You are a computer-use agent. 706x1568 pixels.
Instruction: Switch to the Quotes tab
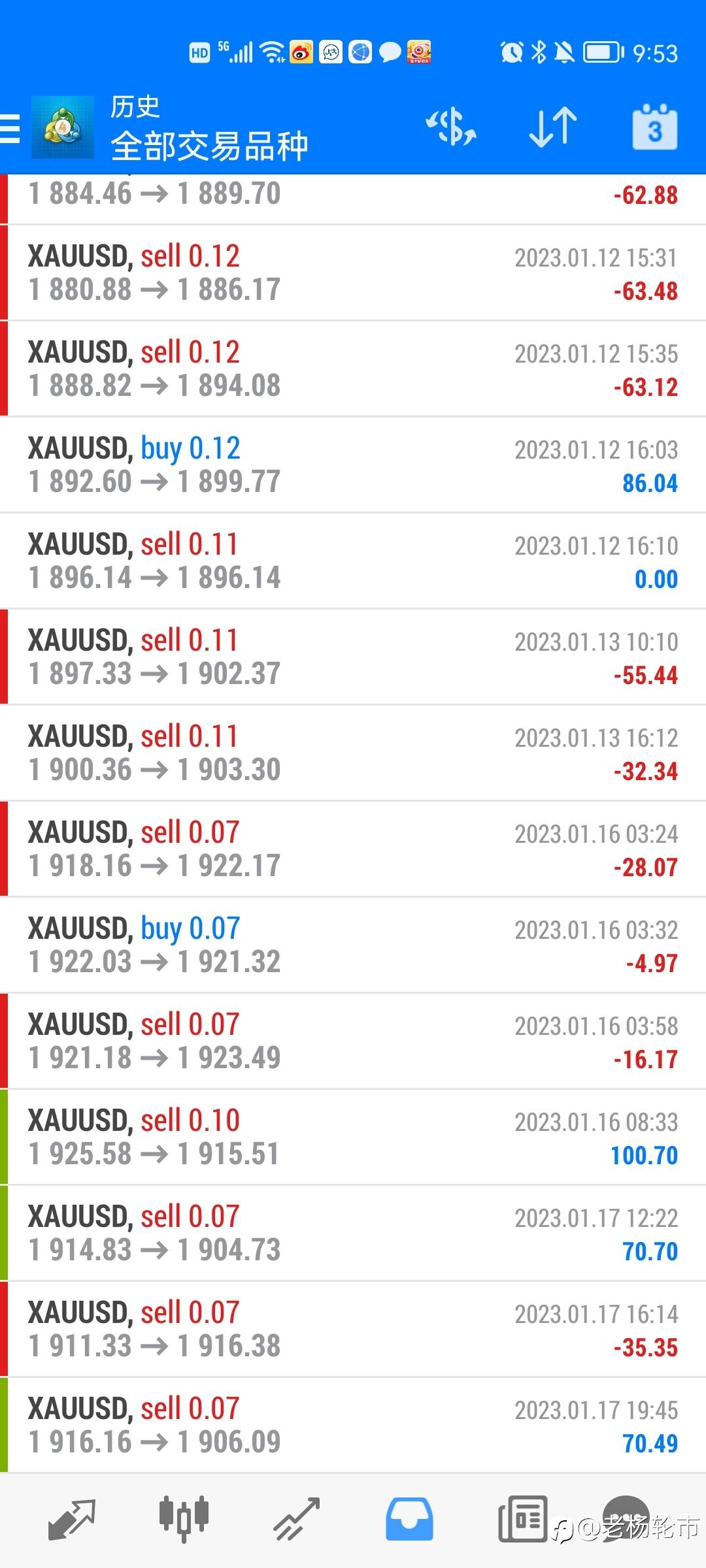point(72,1519)
